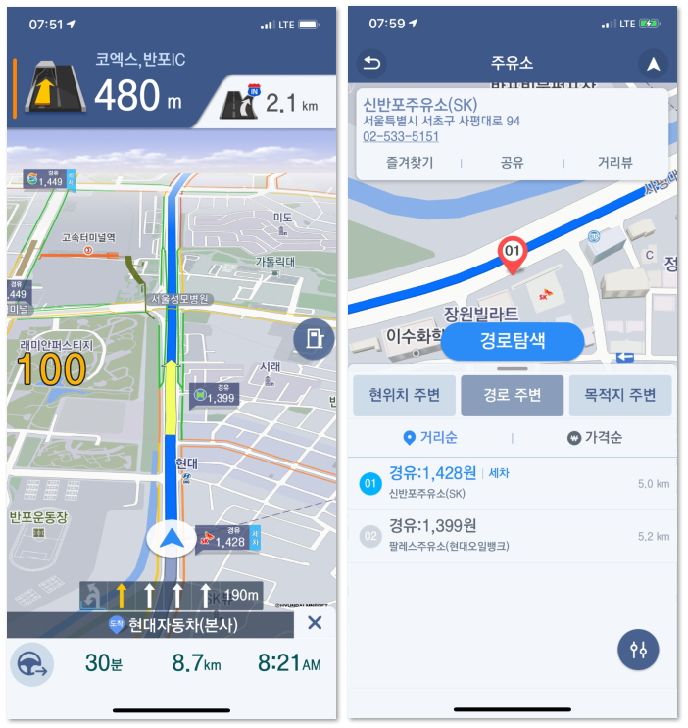Add 신반포주유소 to 즐겨찾기
The height and width of the screenshot is (728, 688).
[409, 162]
